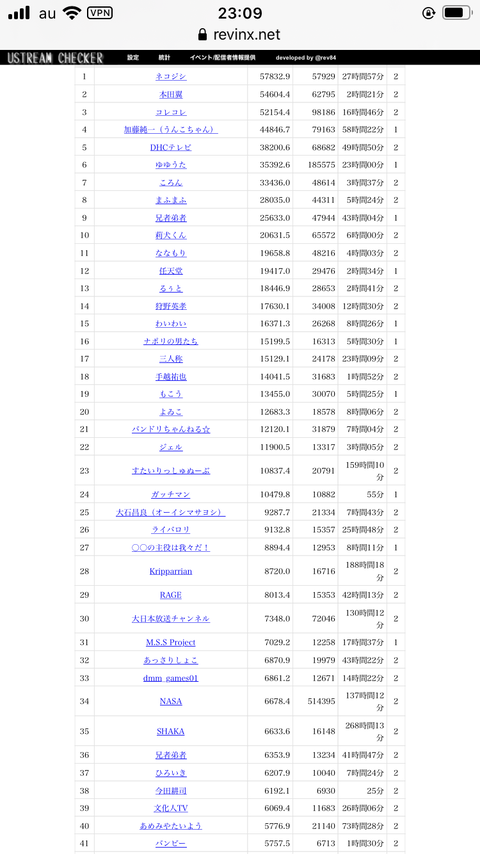Open the 設定 settings menu item
Viewport: 480px width, 854px height.
pos(133,57)
